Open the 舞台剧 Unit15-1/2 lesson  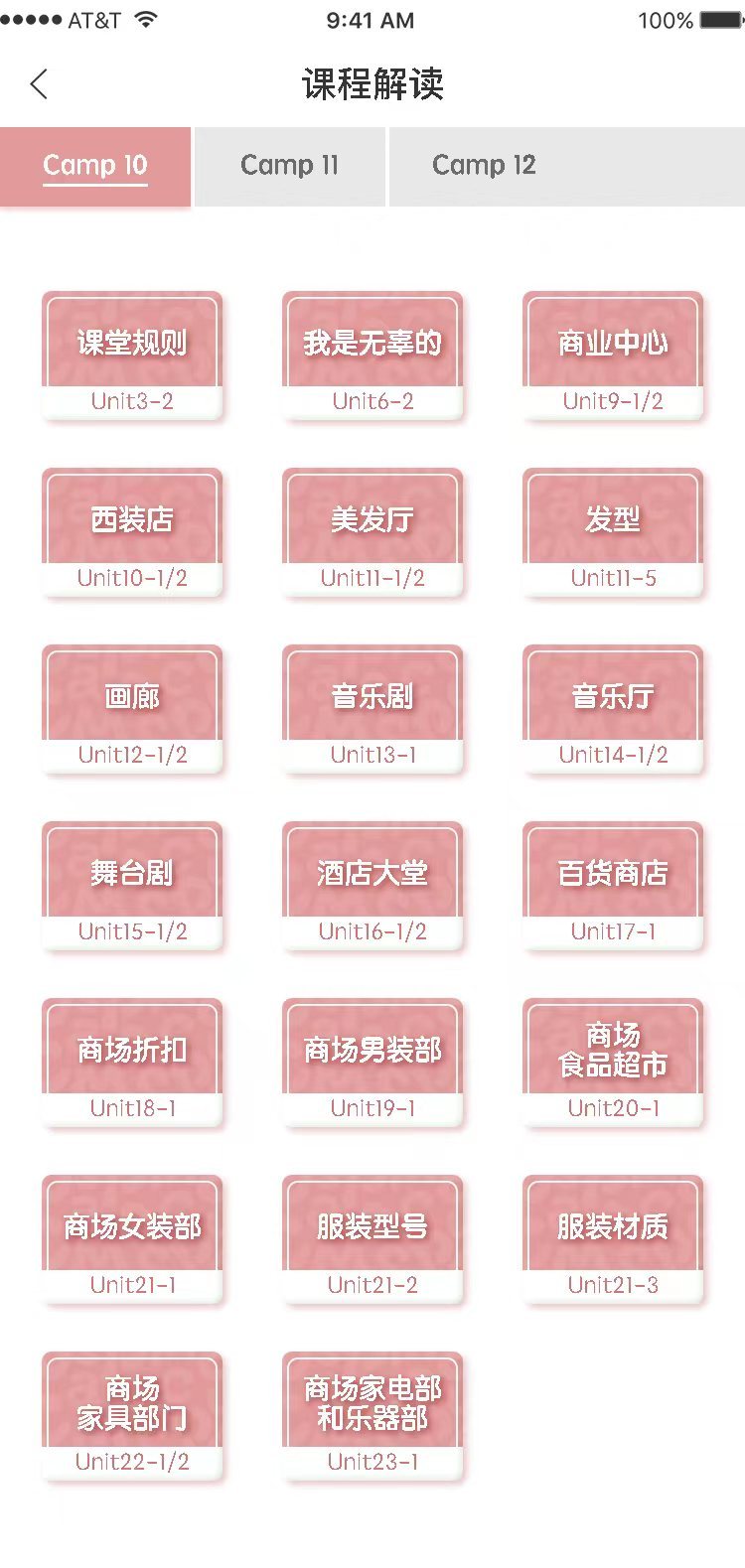[x=132, y=887]
